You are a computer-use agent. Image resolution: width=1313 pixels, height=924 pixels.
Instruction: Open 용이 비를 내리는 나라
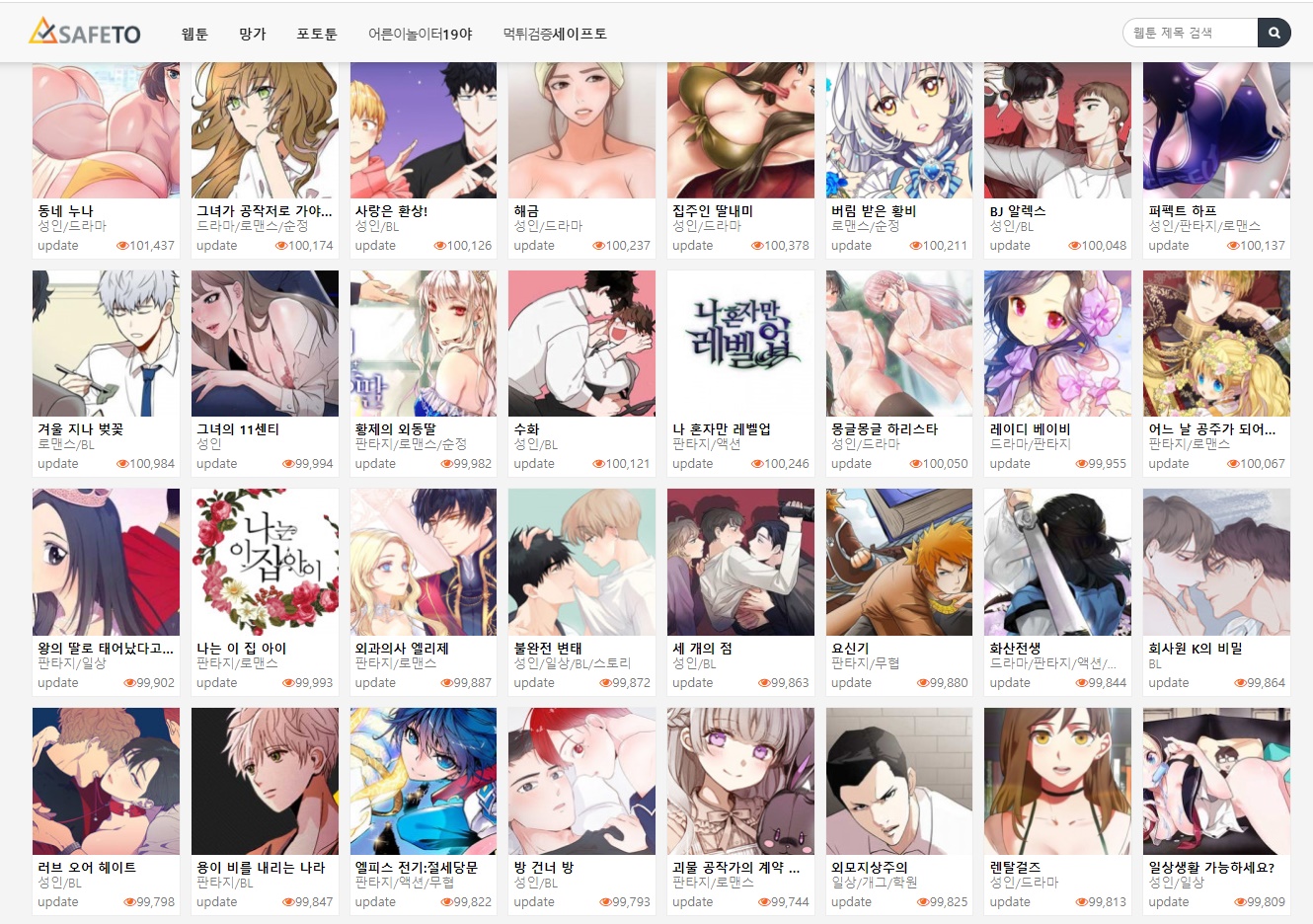(265, 781)
